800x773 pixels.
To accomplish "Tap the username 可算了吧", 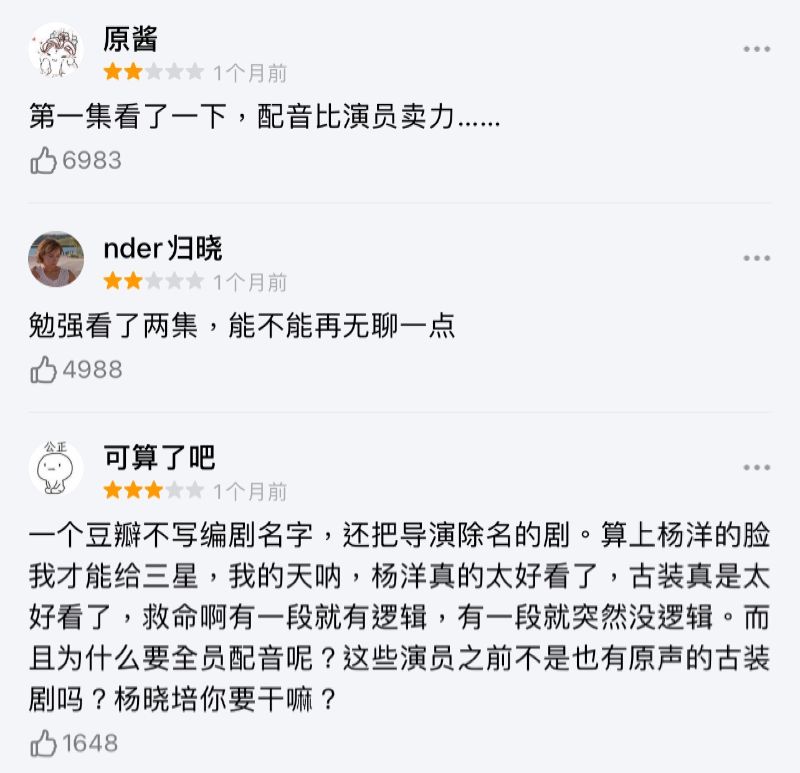I will [159, 458].
